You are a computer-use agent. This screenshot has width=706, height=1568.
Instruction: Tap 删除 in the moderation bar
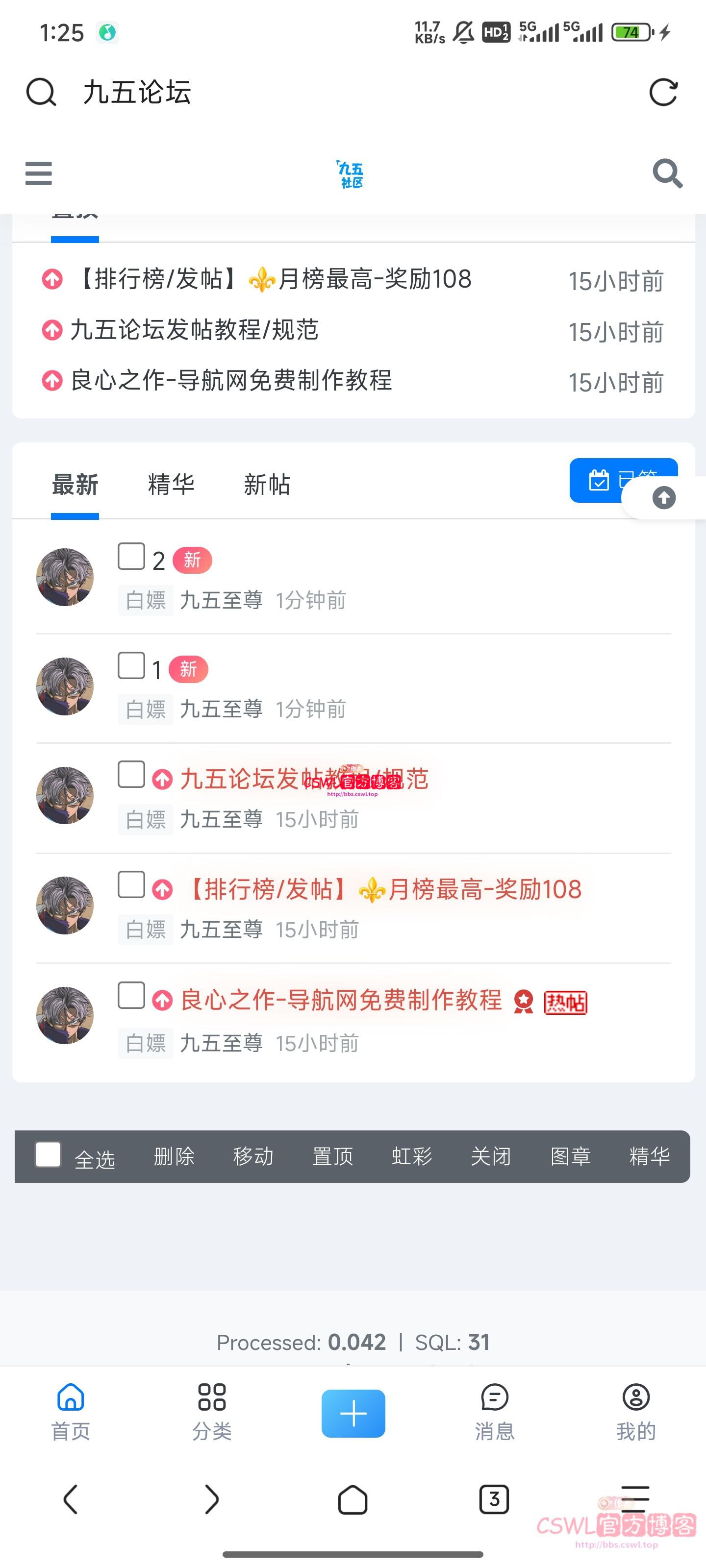[174, 1156]
